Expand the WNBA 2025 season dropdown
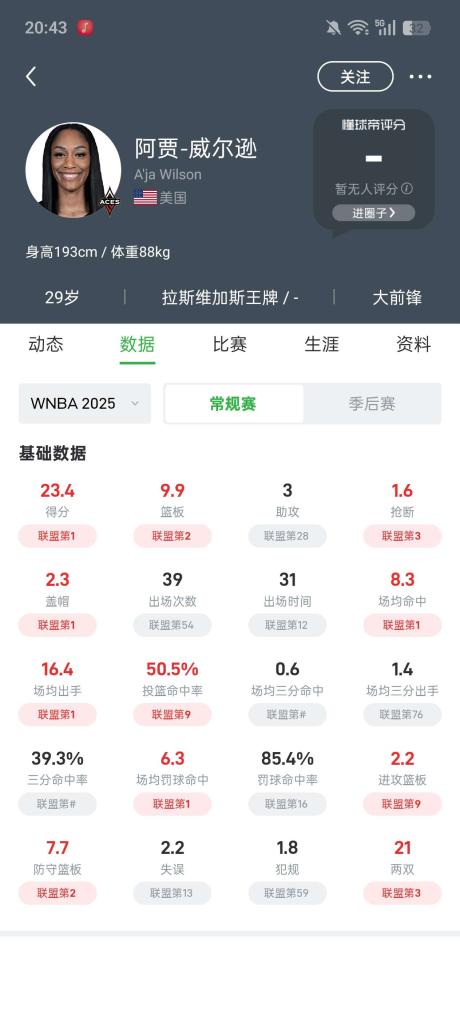Screen dimensions: 460x1011 click(85, 404)
